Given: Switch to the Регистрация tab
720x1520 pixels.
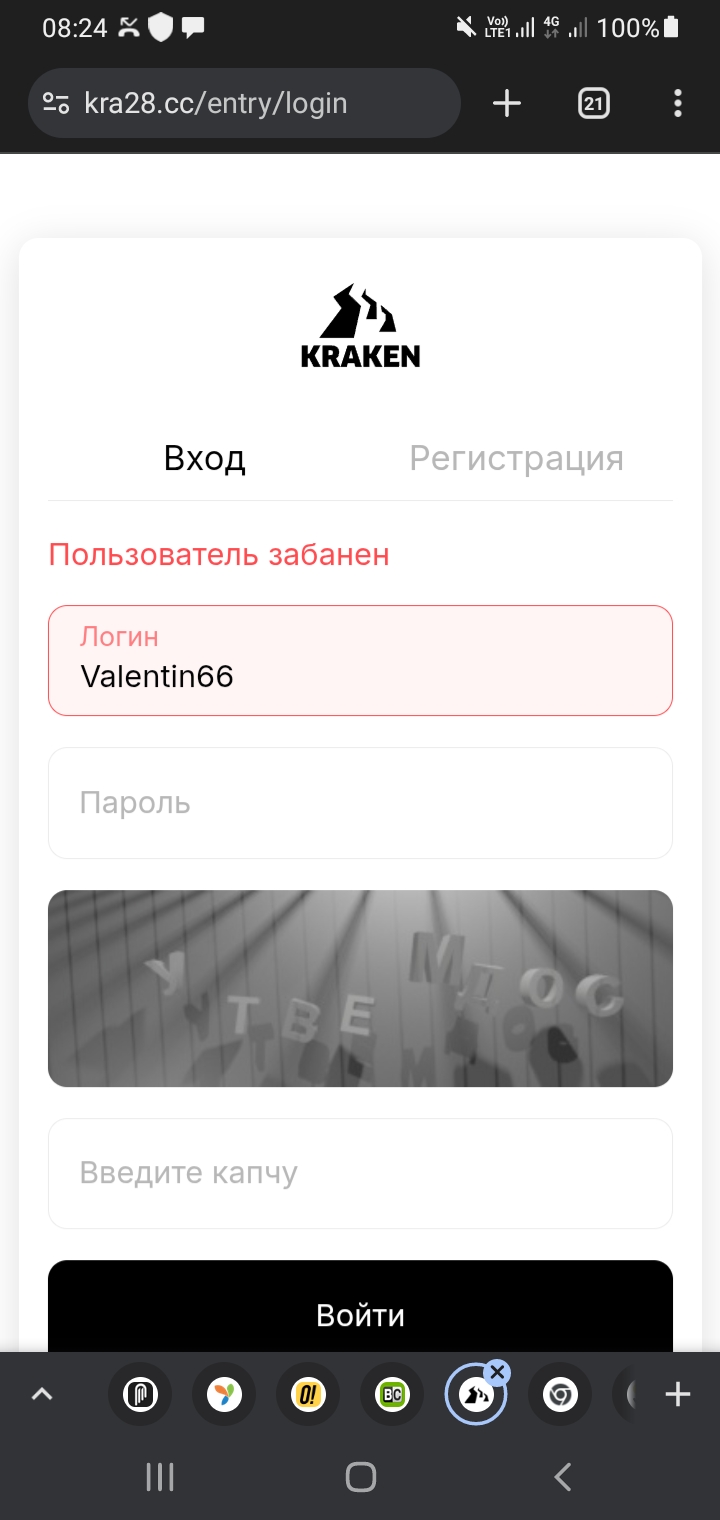Looking at the screenshot, I should point(516,458).
